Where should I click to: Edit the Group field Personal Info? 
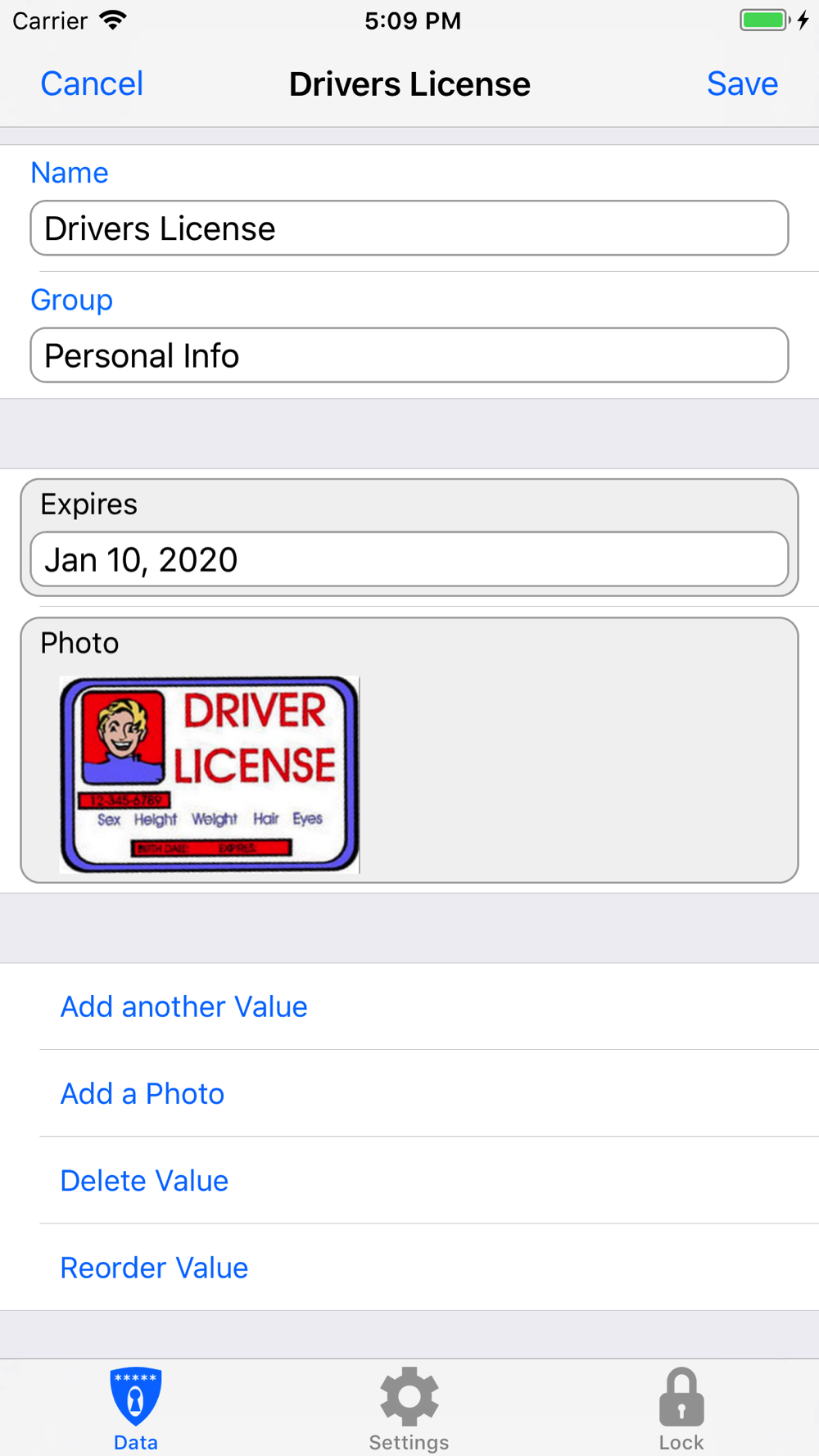coord(409,355)
